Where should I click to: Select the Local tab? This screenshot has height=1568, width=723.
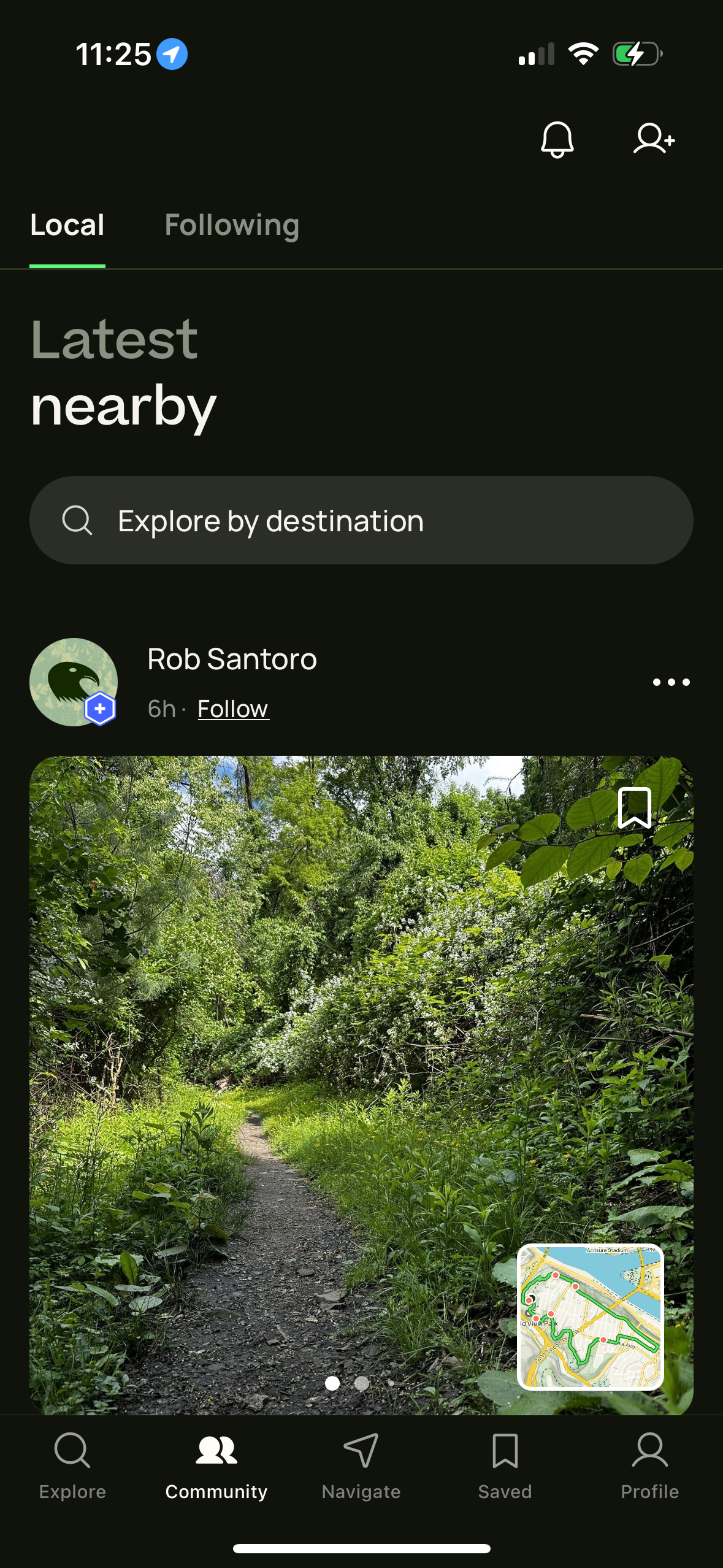coord(67,225)
